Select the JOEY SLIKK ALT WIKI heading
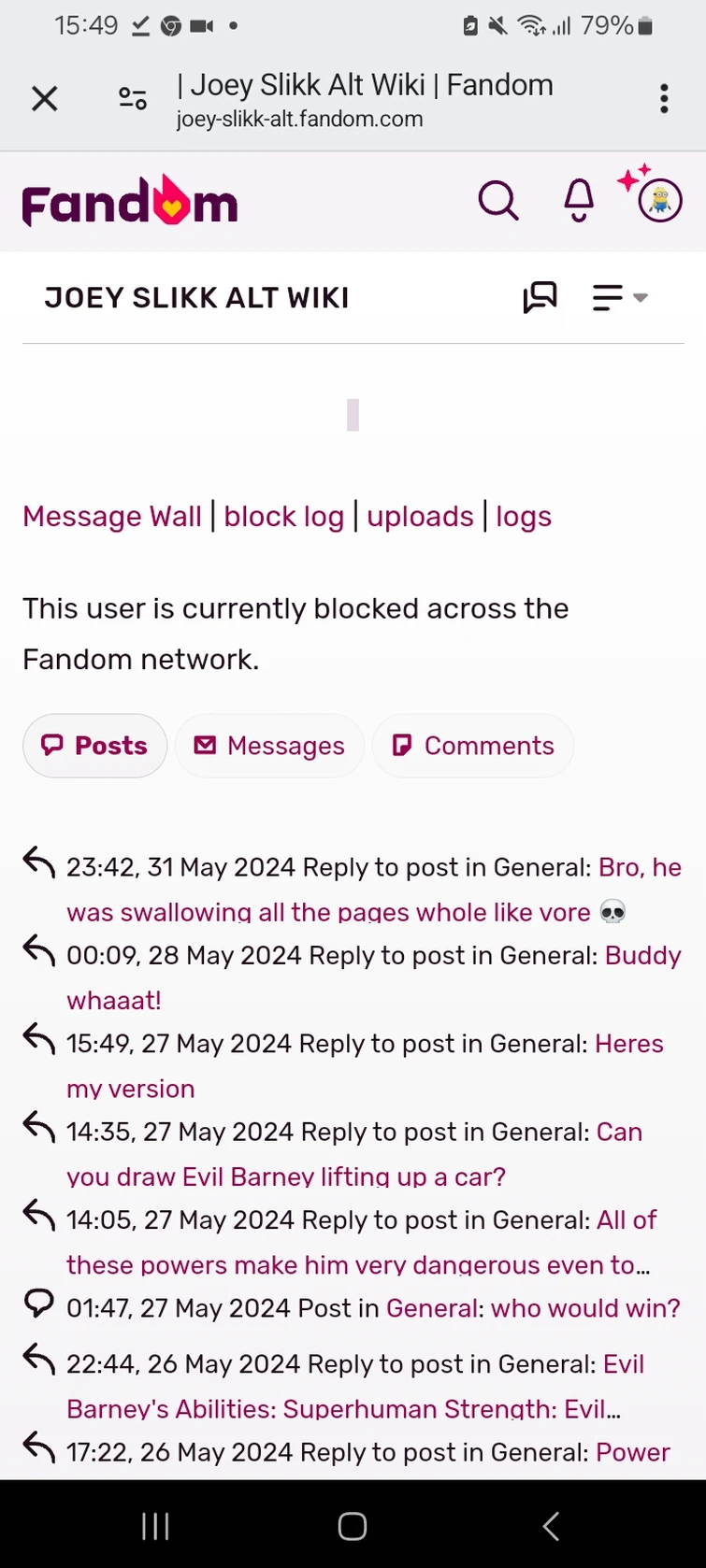 tap(196, 297)
